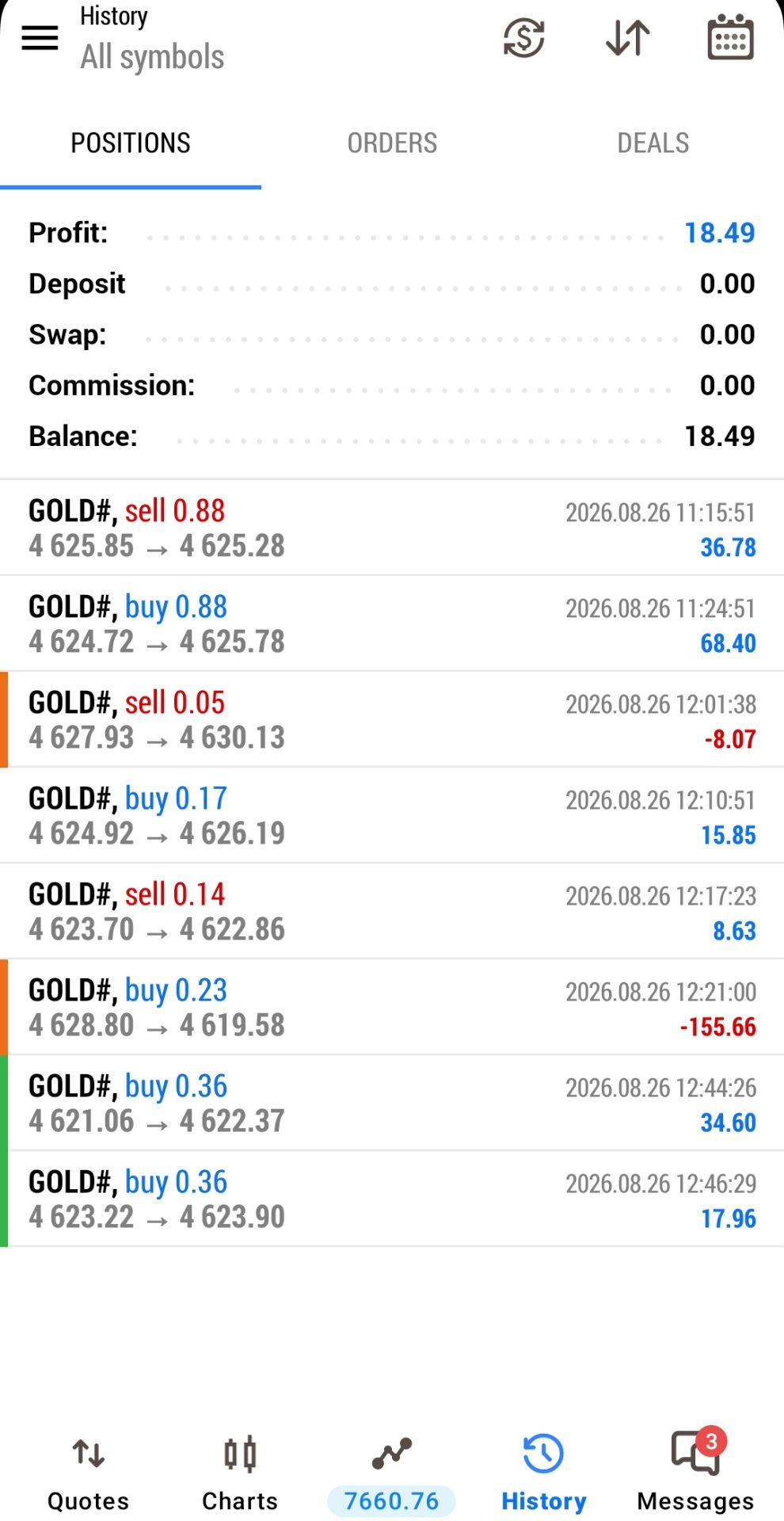The height and width of the screenshot is (1521, 784).
Task: Expand the GOLD# sell 0.05 position
Action: [x=392, y=719]
